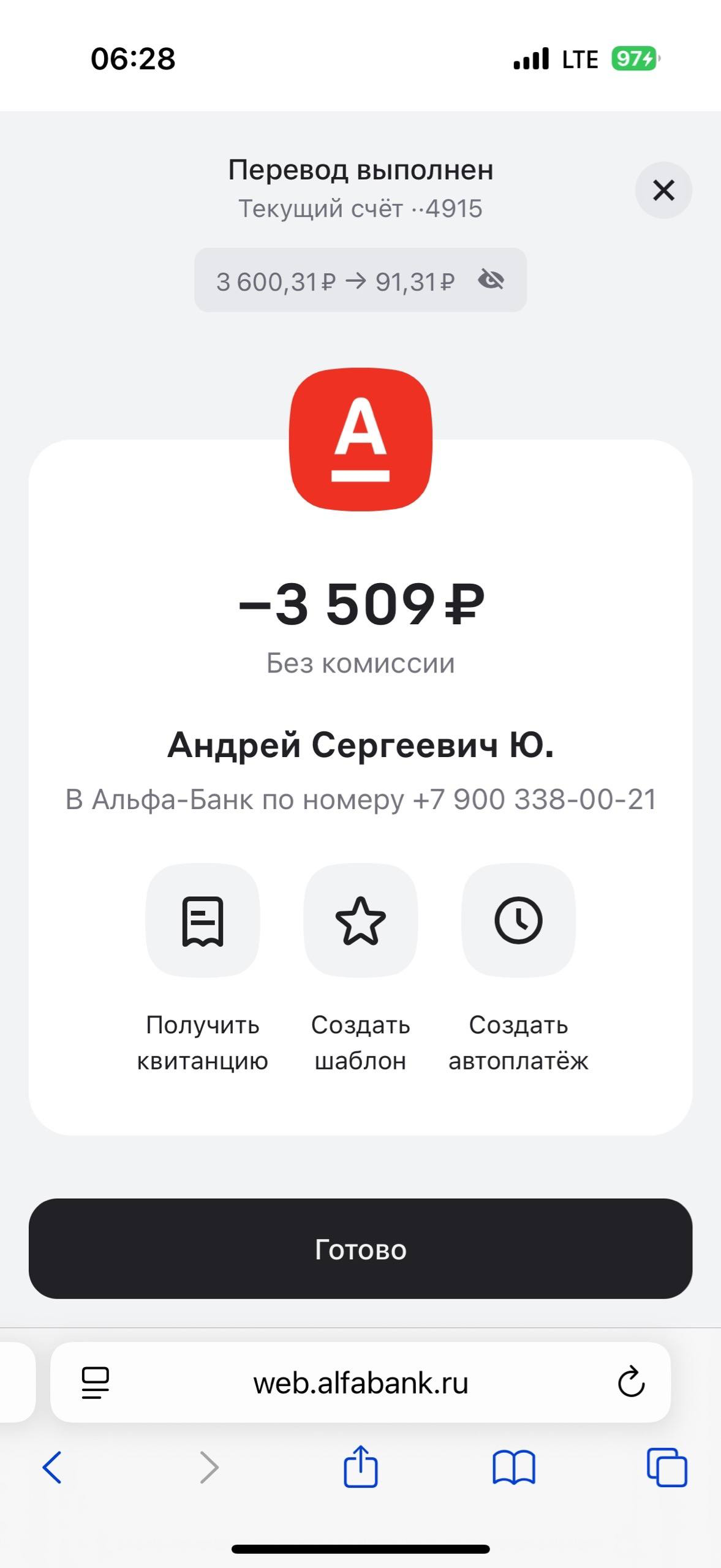The width and height of the screenshot is (721, 1568).
Task: Open Safari bookmarks
Action: pos(513,1467)
